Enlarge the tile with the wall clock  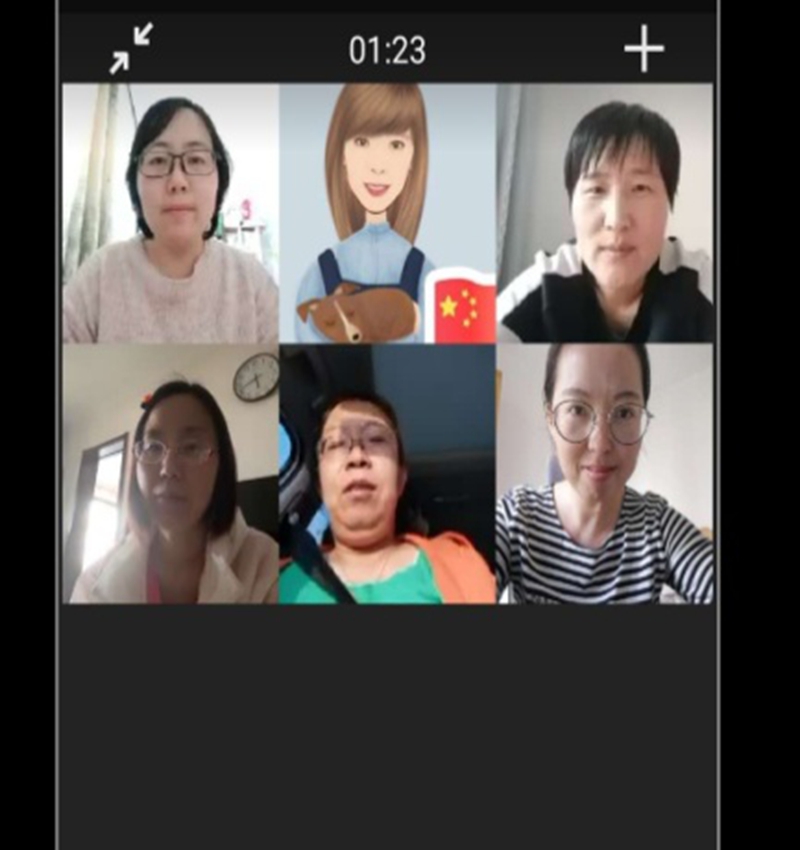click(x=170, y=474)
